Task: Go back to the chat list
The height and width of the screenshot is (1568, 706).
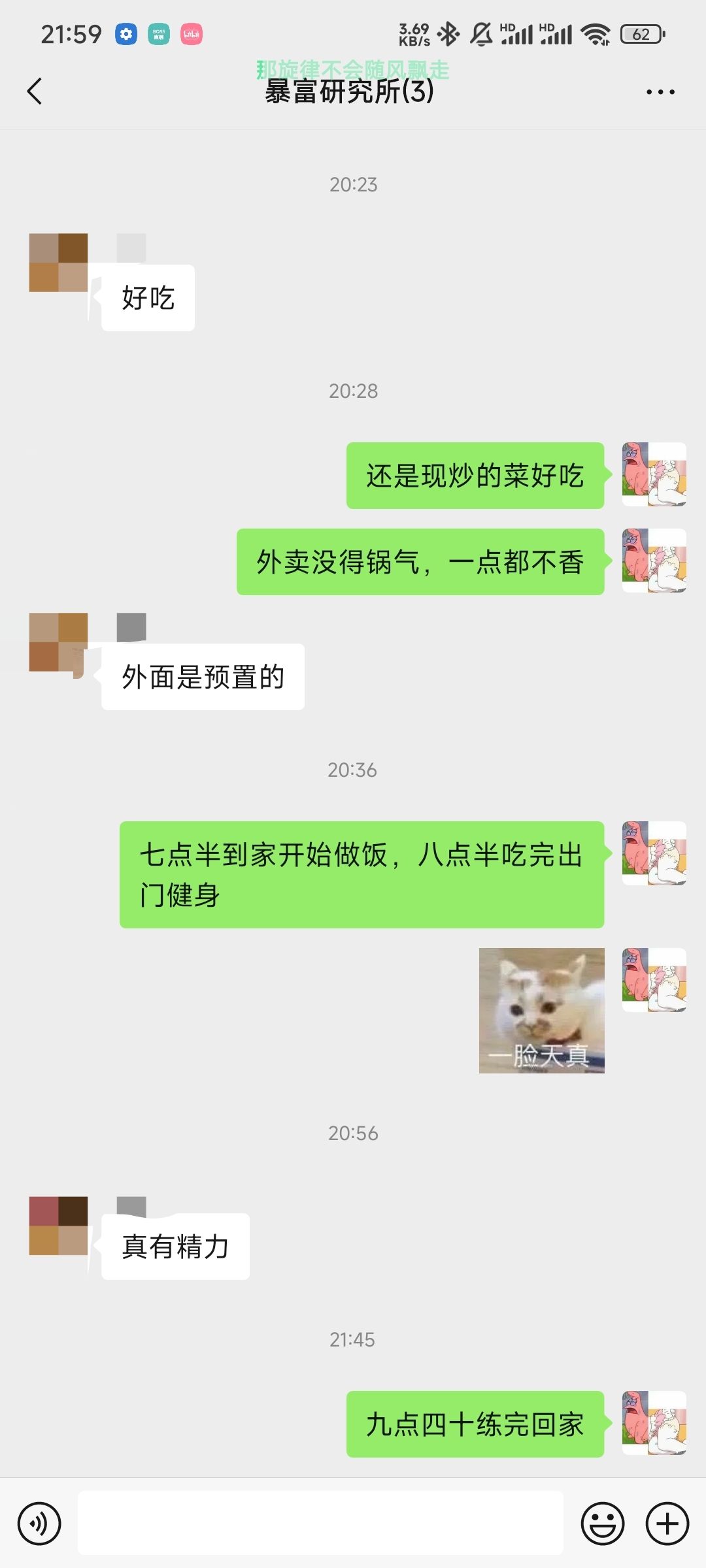Action: [x=35, y=91]
